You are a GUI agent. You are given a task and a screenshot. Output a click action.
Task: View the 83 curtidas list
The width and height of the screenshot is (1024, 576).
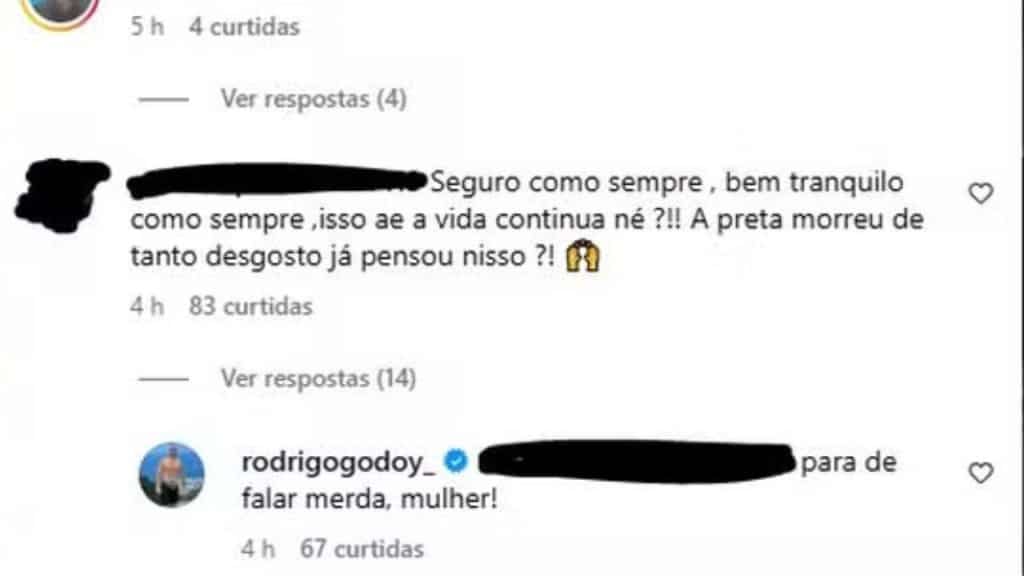250,307
